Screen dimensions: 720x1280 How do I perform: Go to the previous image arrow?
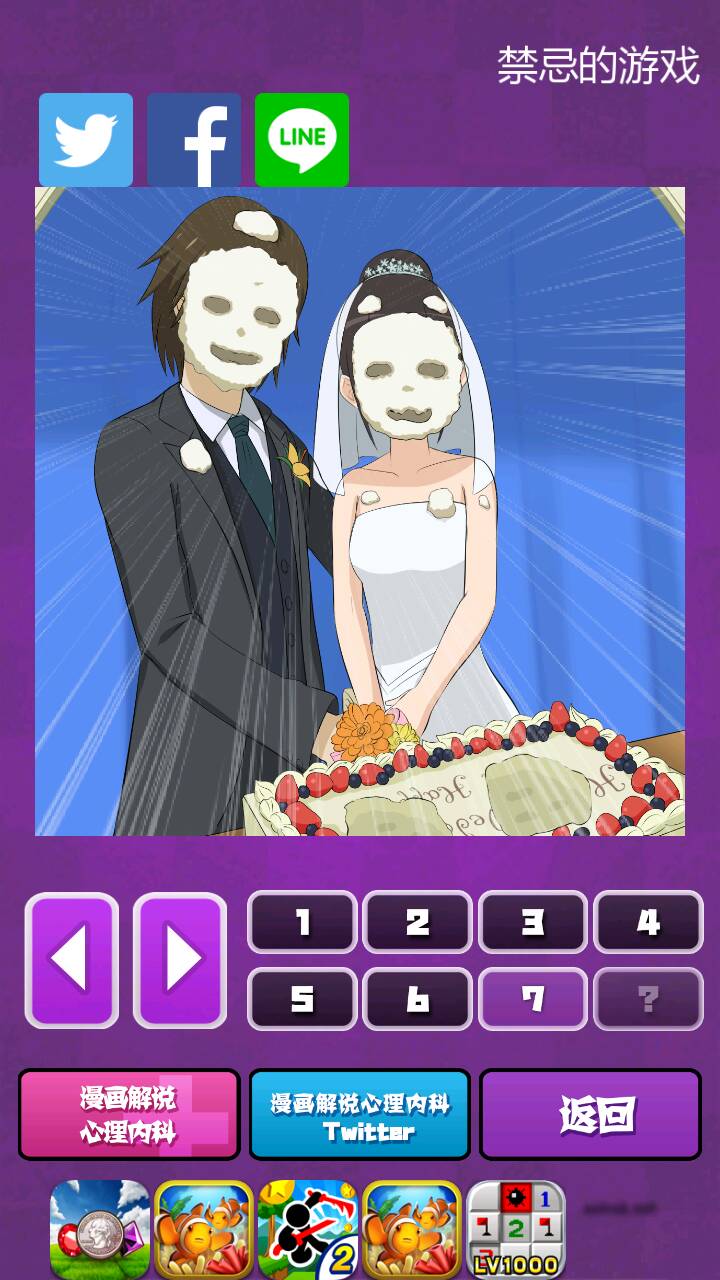click(x=72, y=960)
